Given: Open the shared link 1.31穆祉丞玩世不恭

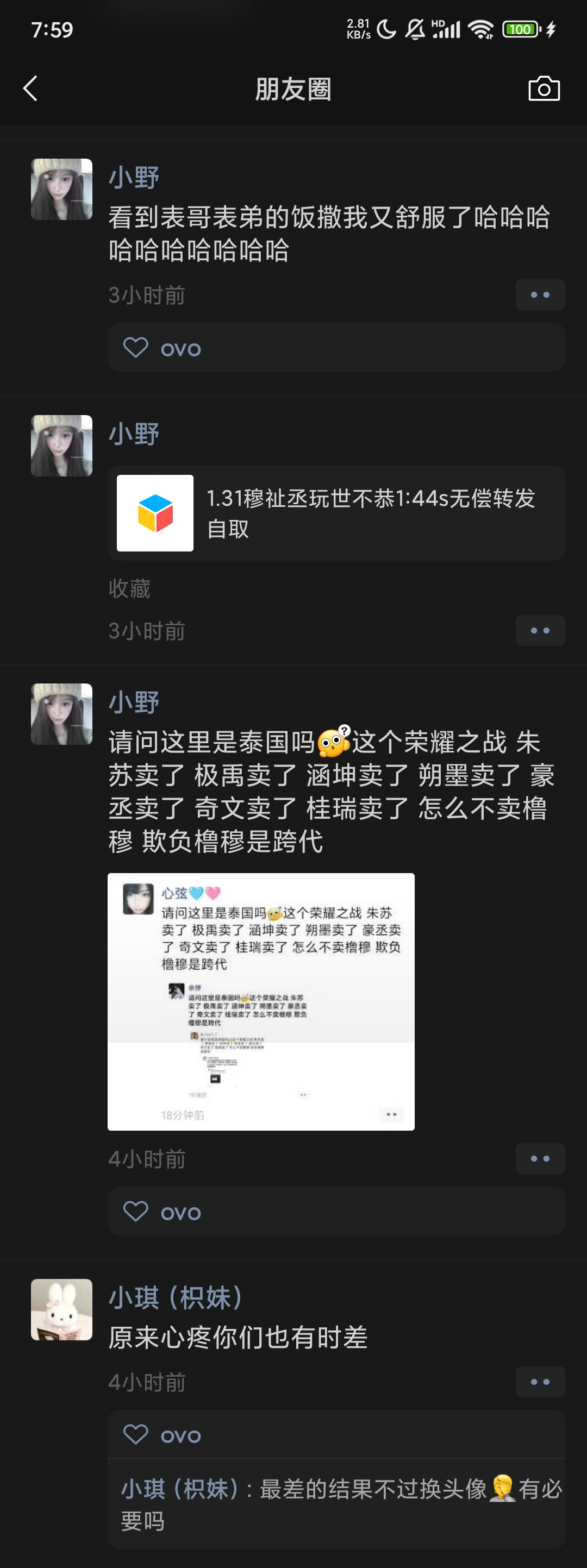Looking at the screenshot, I should click(336, 513).
